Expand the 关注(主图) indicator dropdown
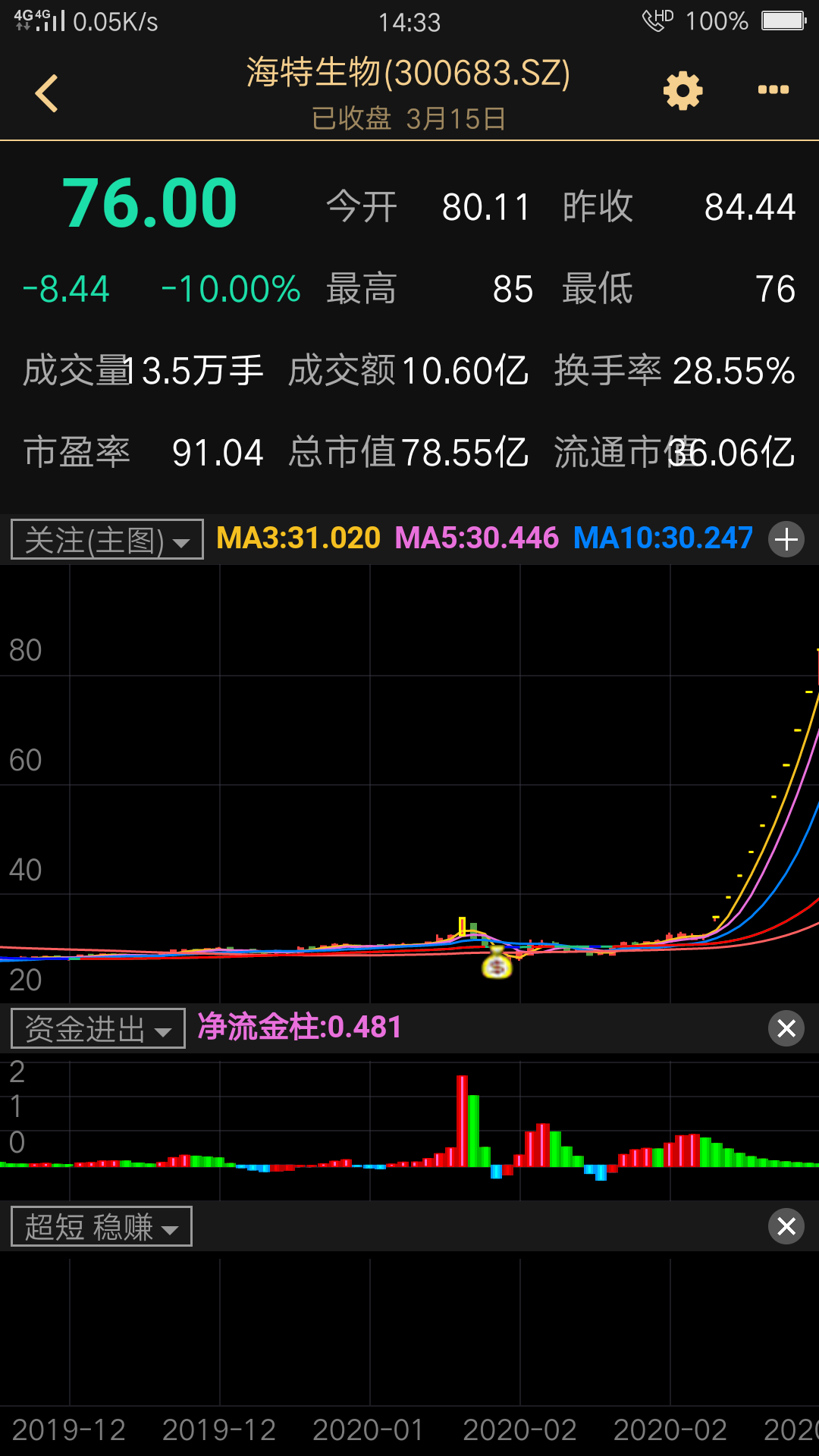 107,539
